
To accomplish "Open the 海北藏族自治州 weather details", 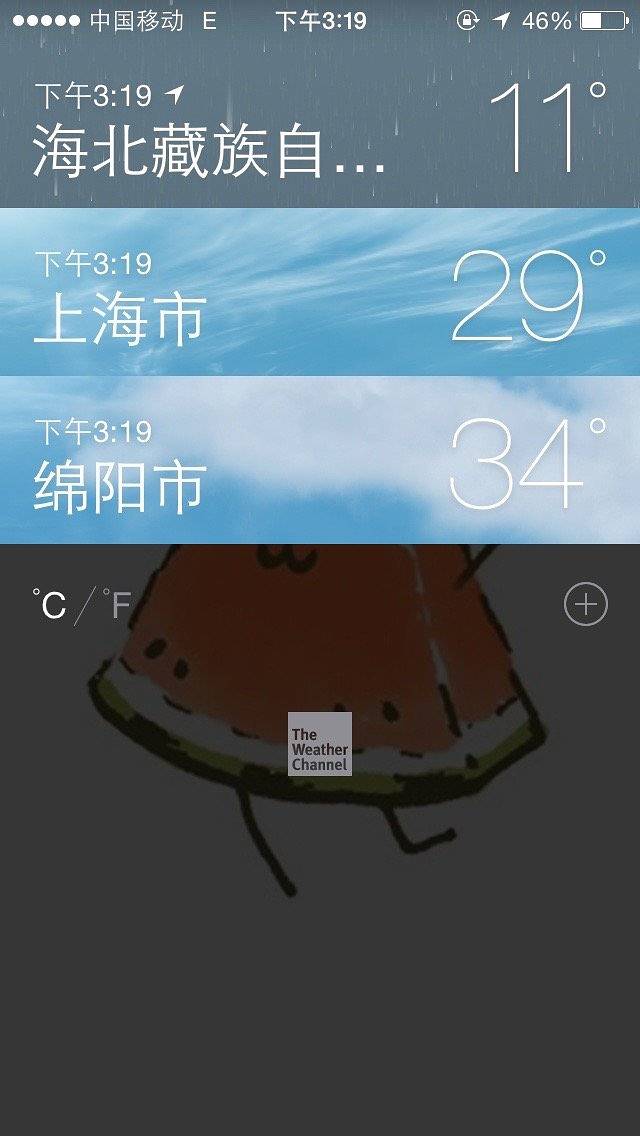I will 320,130.
